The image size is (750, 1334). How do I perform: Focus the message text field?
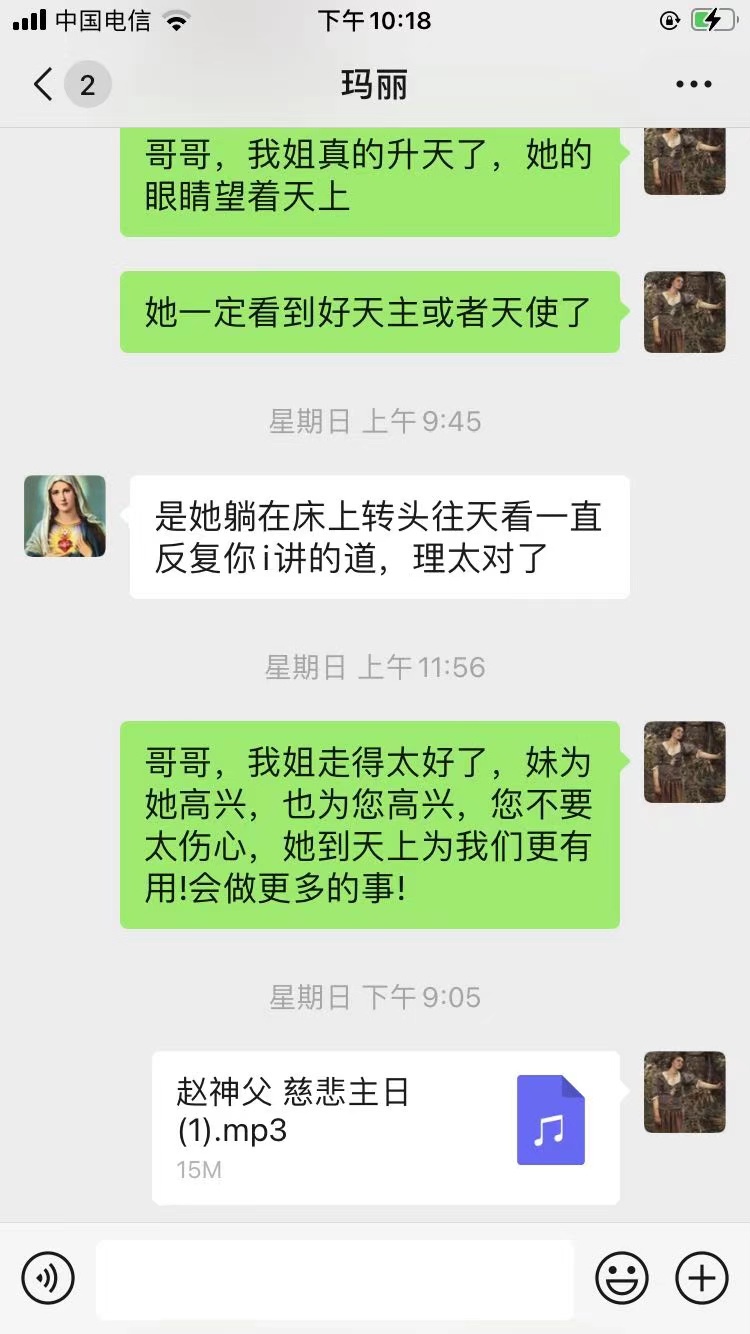coord(335,1279)
